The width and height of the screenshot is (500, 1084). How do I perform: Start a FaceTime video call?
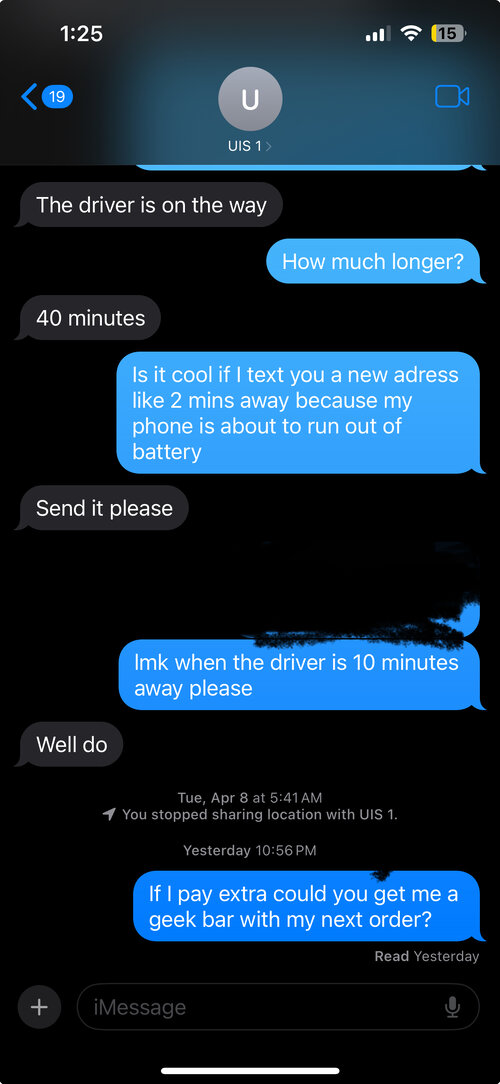[x=452, y=97]
